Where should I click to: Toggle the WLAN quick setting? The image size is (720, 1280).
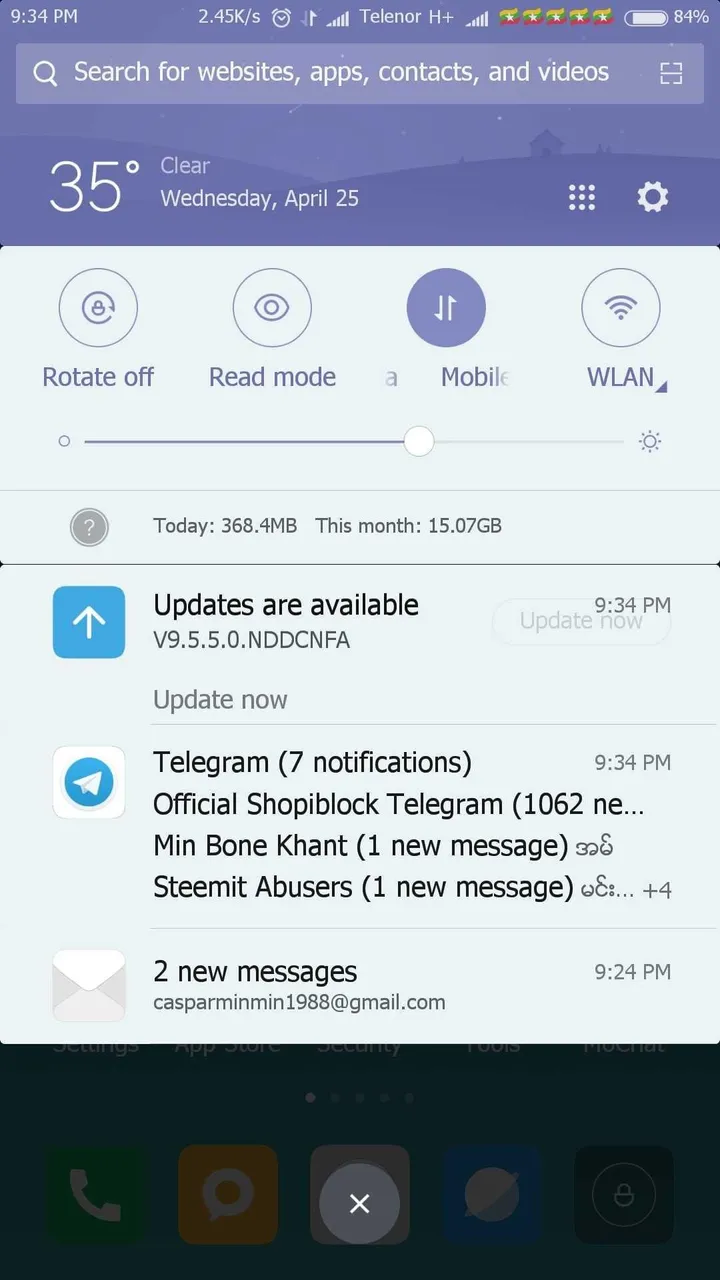point(620,308)
